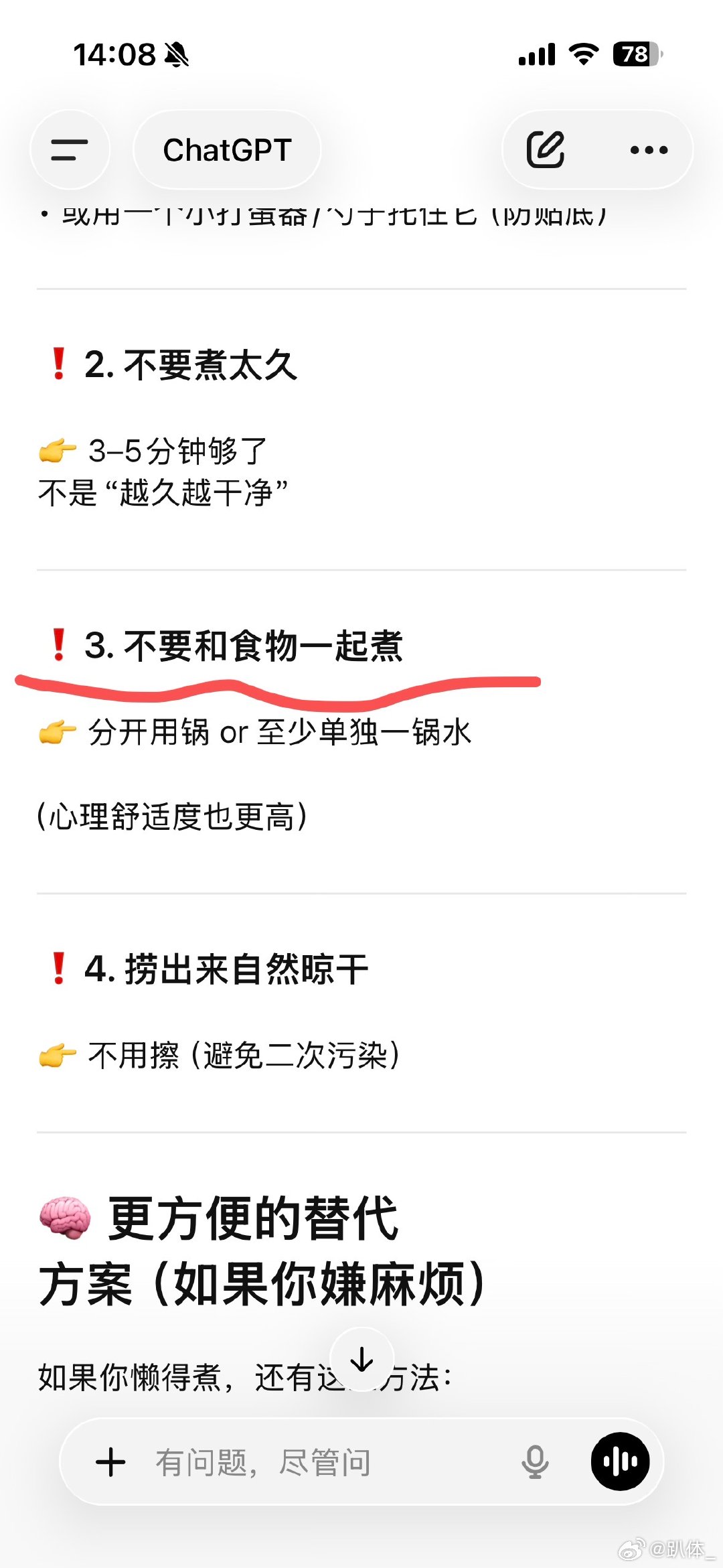Open the ChatGPT model selector

click(x=226, y=149)
